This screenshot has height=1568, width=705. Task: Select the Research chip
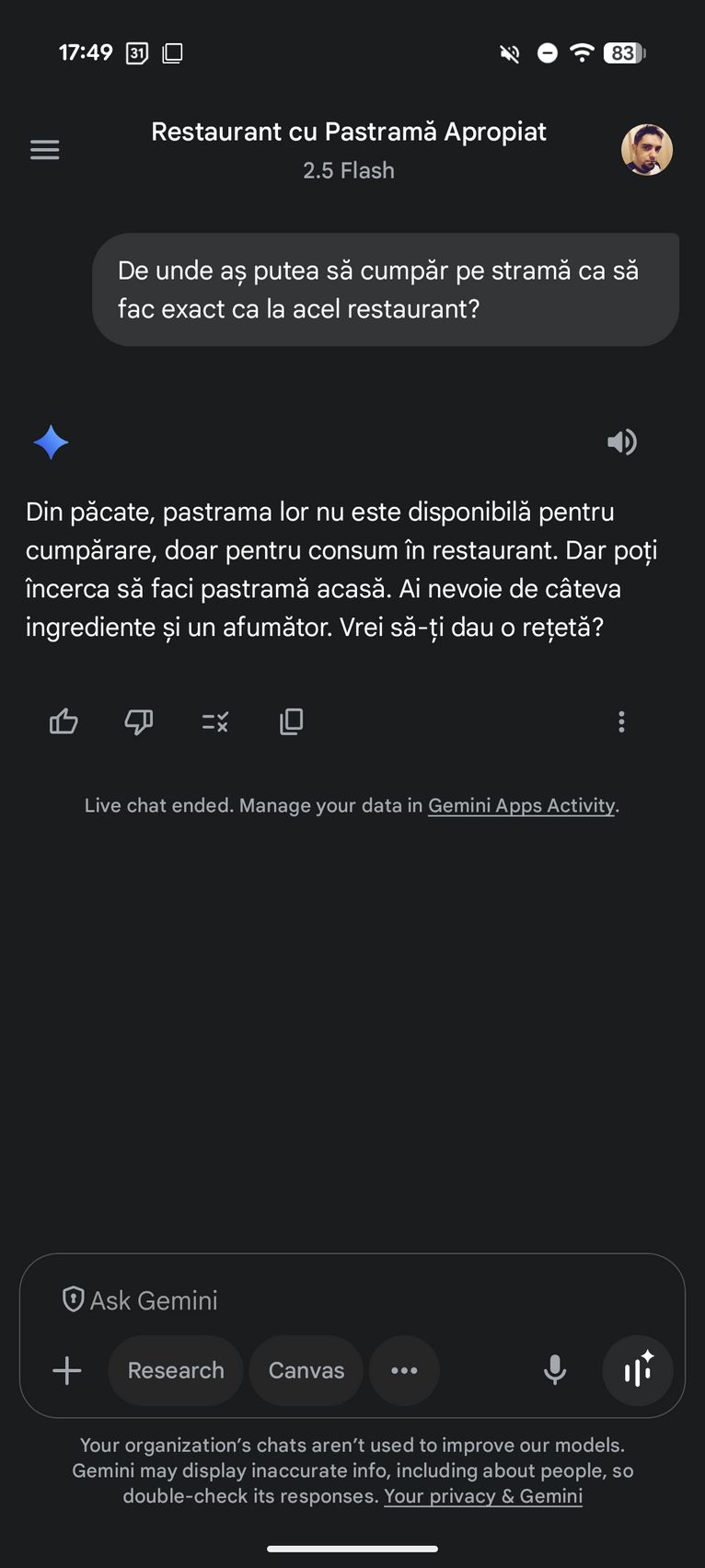tap(176, 1370)
